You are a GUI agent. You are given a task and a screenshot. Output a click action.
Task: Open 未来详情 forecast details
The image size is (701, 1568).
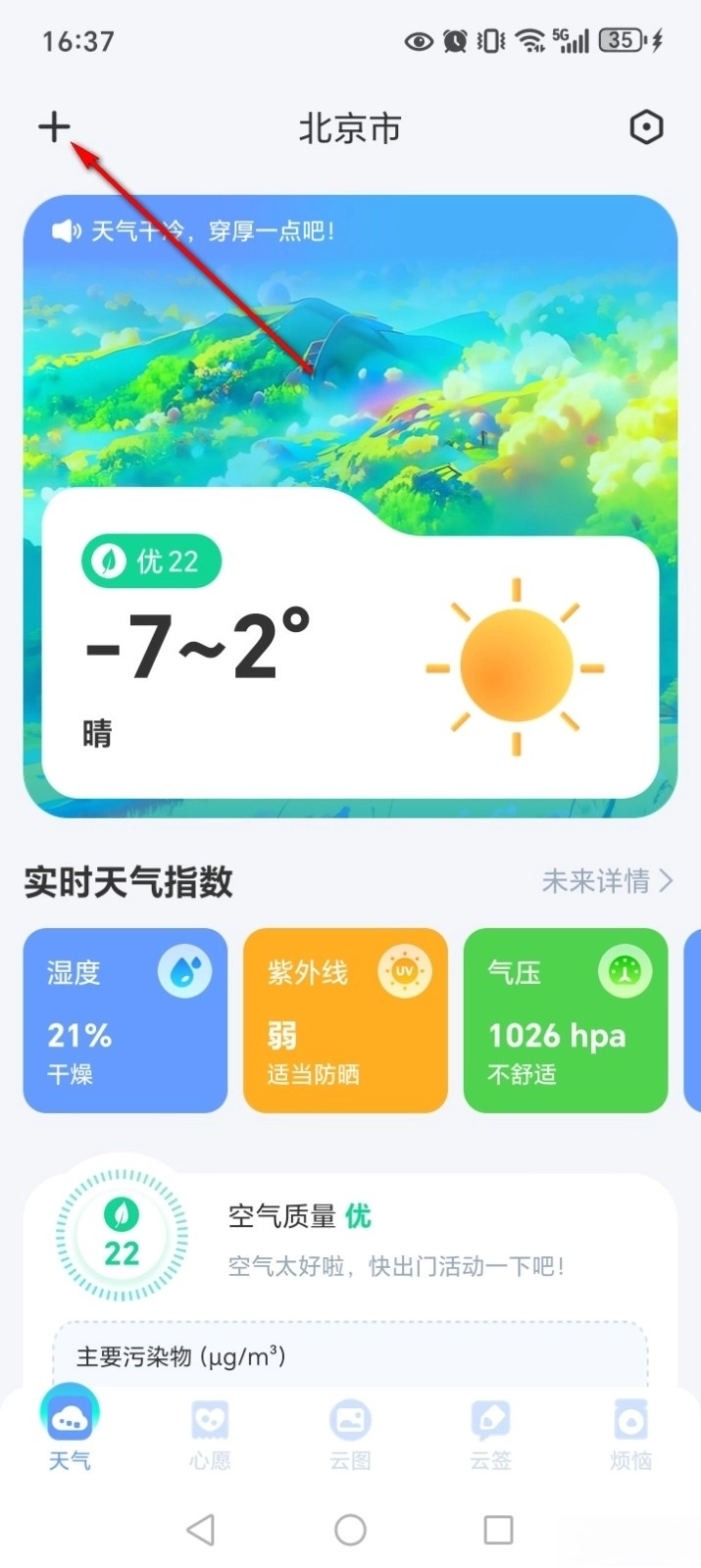607,881
